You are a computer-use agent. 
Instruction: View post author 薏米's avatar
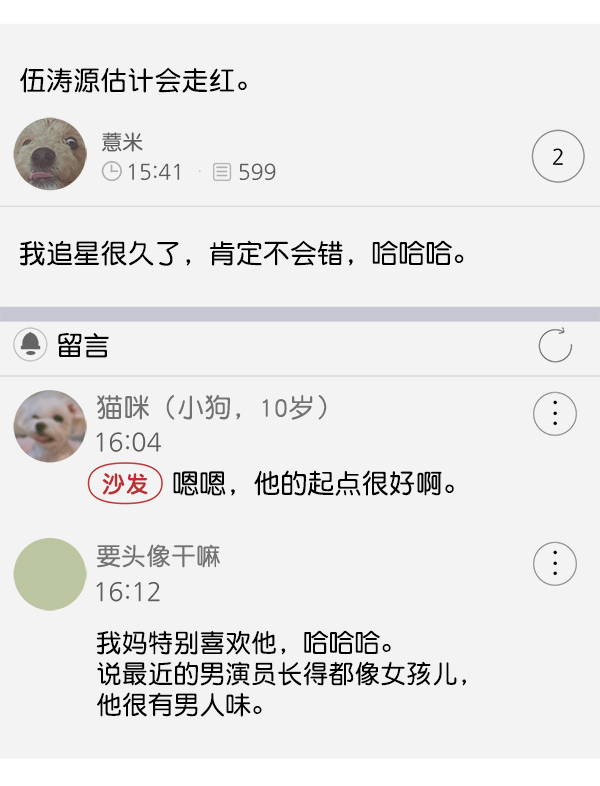50,155
